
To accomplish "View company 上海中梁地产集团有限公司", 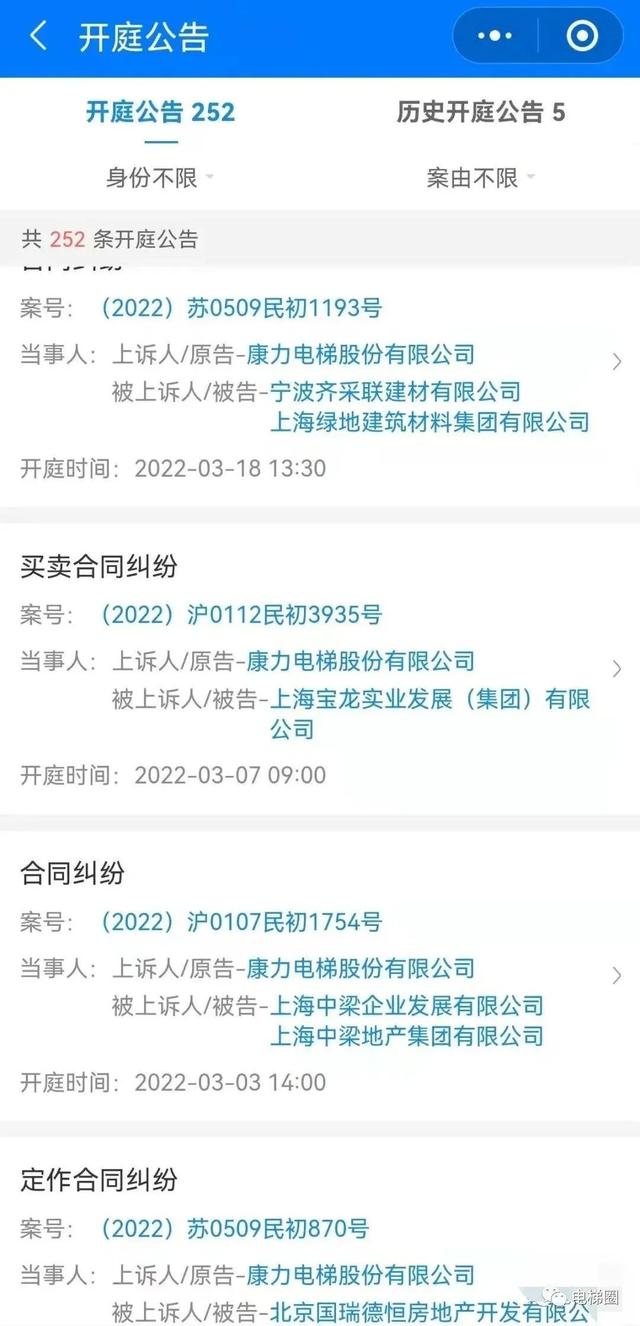I will pyautogui.click(x=407, y=1036).
